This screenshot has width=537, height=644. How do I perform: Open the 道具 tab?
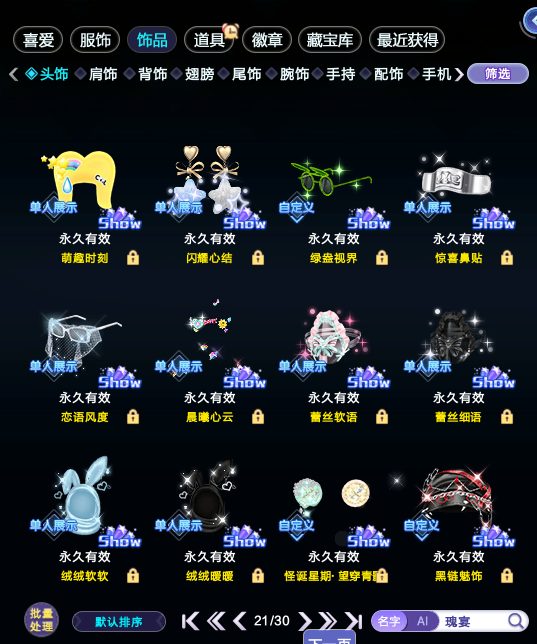[209, 40]
